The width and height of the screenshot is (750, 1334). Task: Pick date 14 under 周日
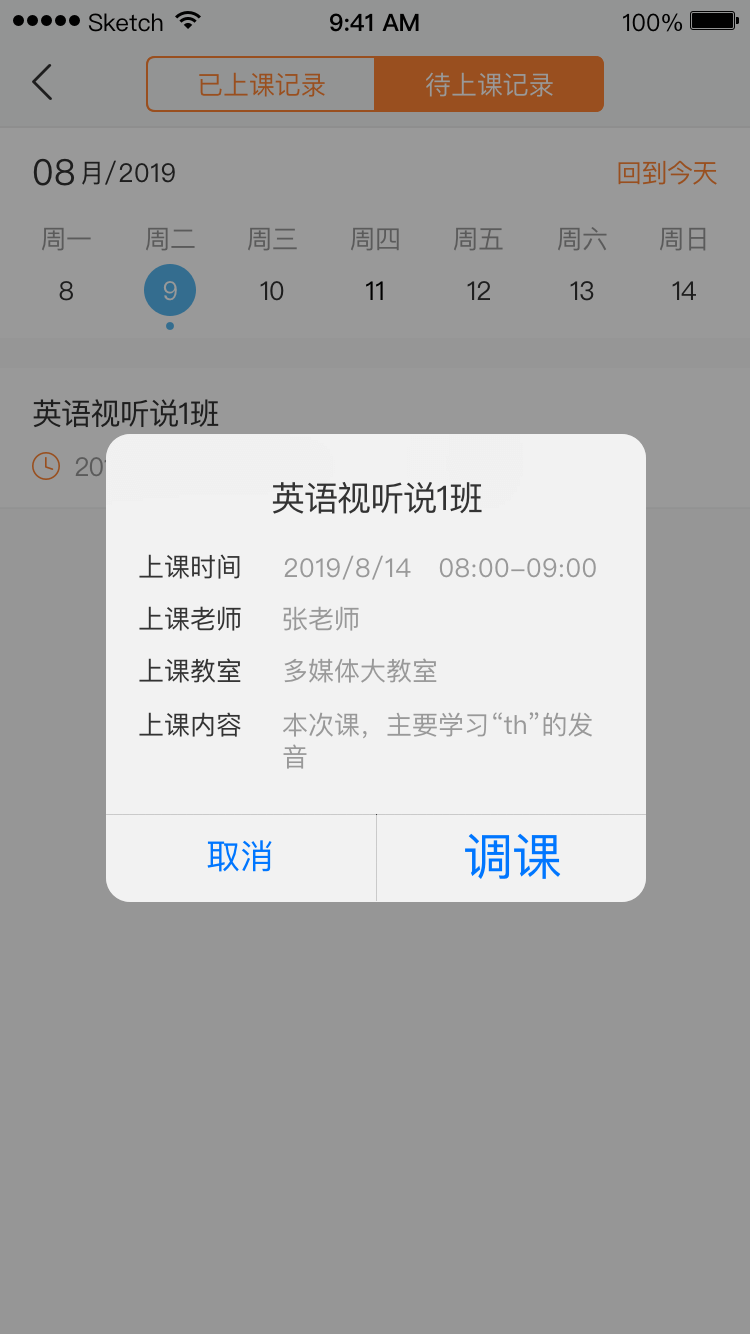click(684, 291)
